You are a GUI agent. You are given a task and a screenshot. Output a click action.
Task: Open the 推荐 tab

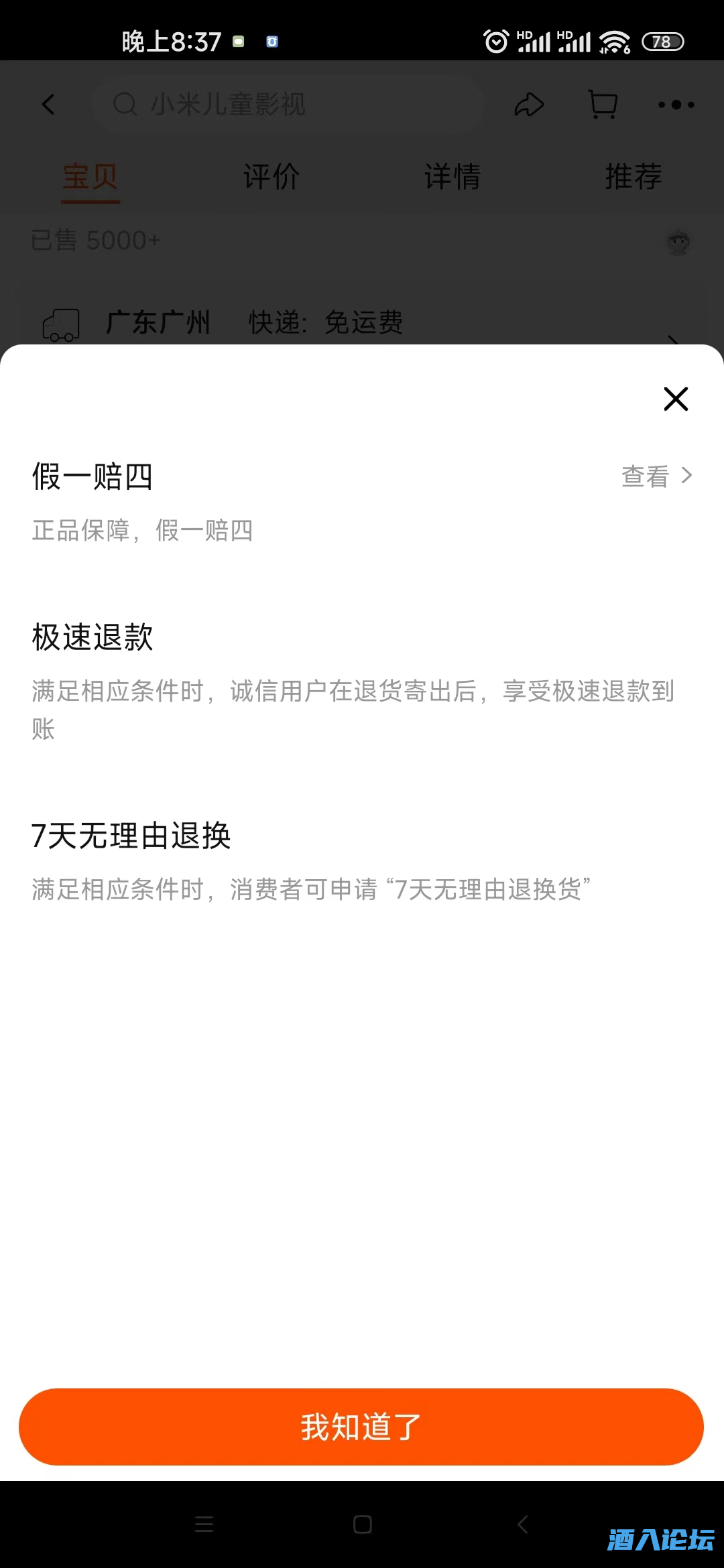[633, 176]
